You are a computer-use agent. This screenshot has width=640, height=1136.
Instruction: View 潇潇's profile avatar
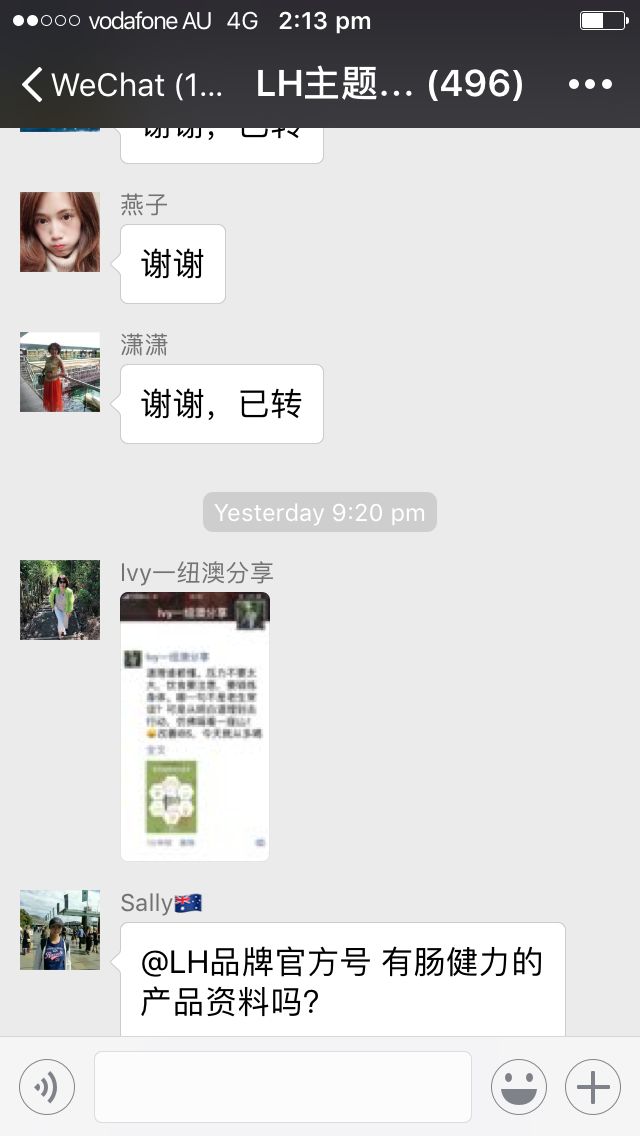coord(60,372)
